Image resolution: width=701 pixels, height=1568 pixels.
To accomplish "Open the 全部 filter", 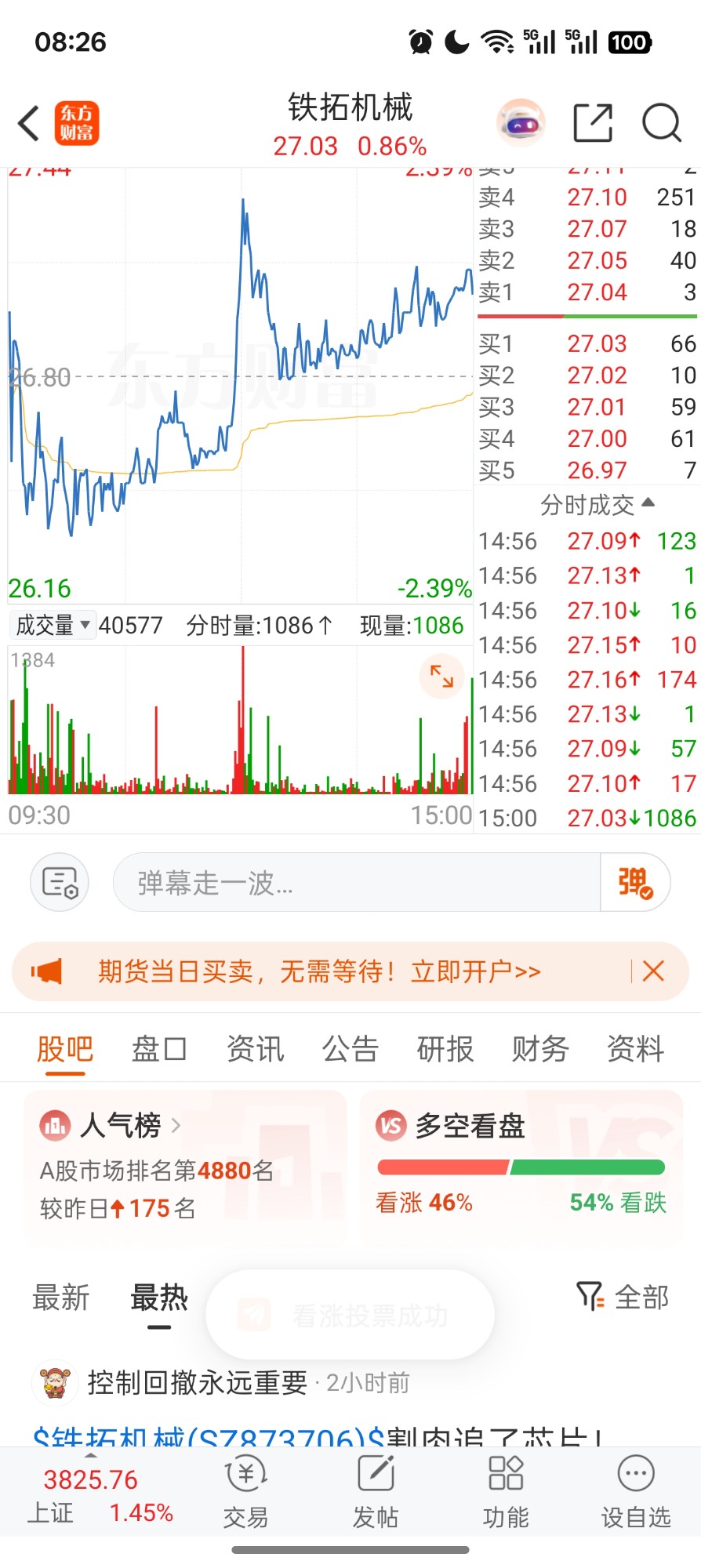I will [x=623, y=1298].
